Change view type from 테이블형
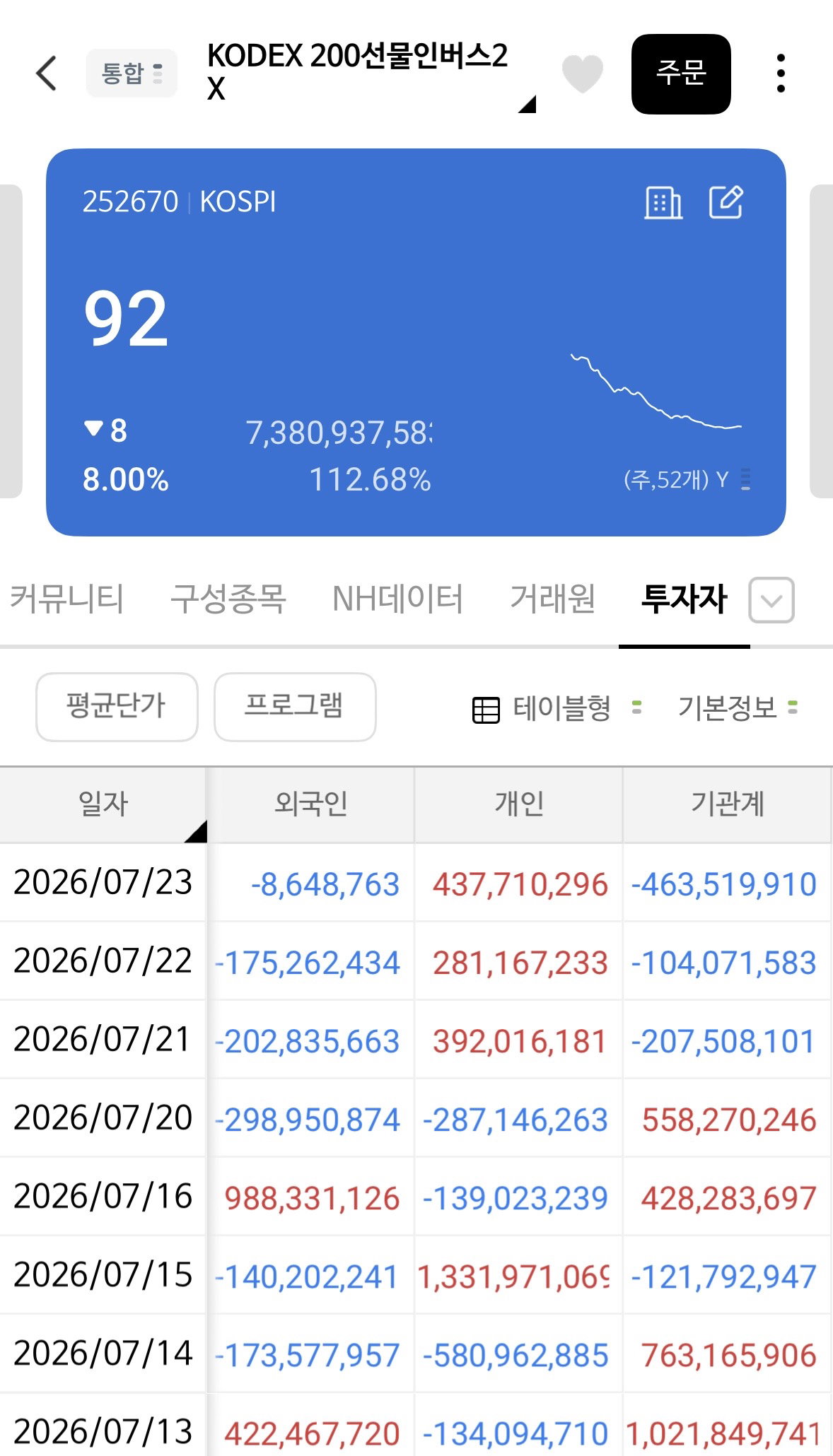This screenshot has width=833, height=1456. click(x=557, y=708)
